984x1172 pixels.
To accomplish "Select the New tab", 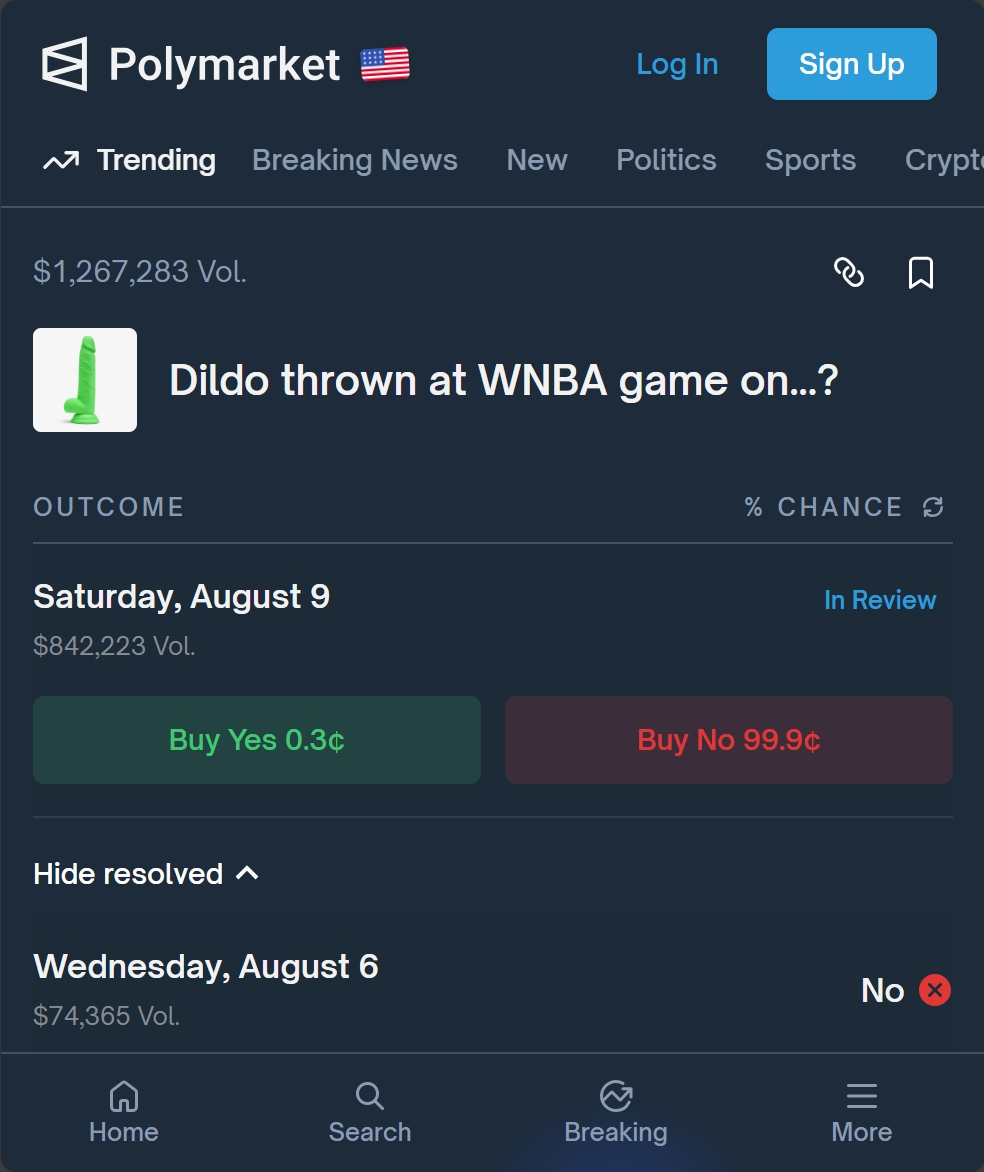I will [x=537, y=160].
